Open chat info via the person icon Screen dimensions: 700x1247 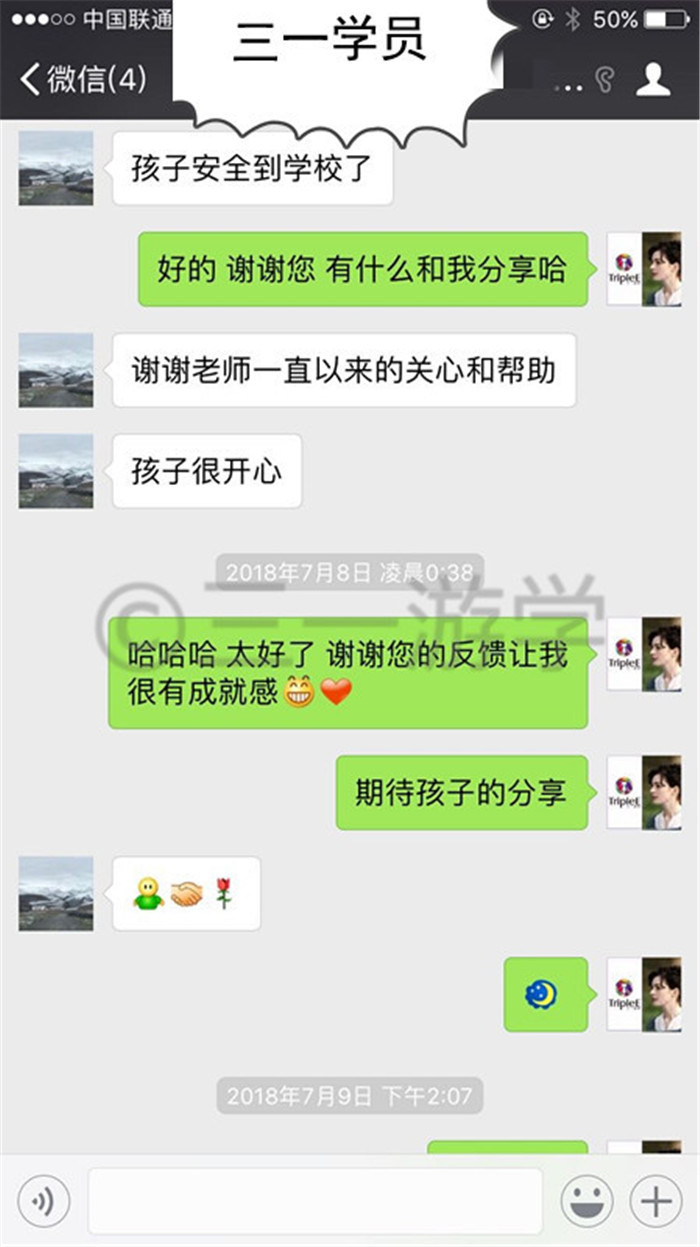point(653,80)
